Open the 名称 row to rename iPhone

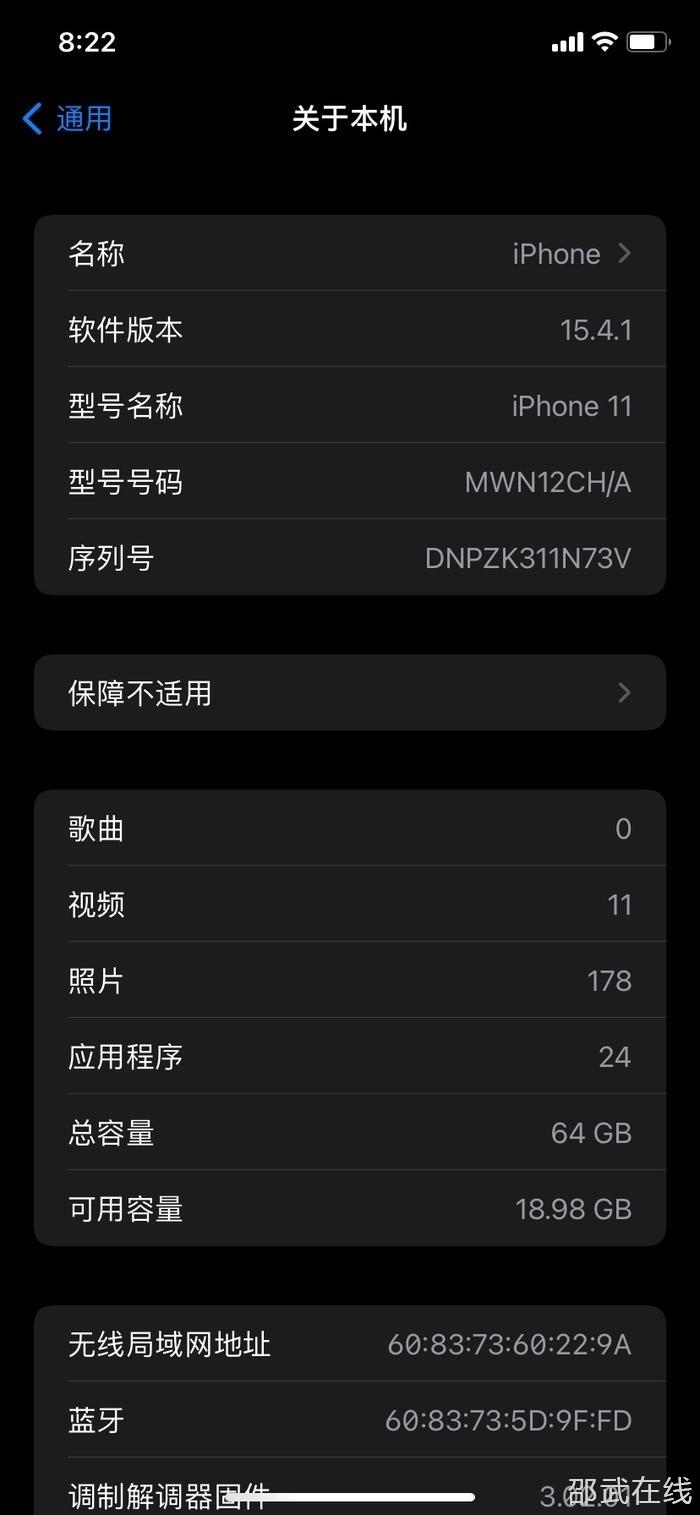350,254
